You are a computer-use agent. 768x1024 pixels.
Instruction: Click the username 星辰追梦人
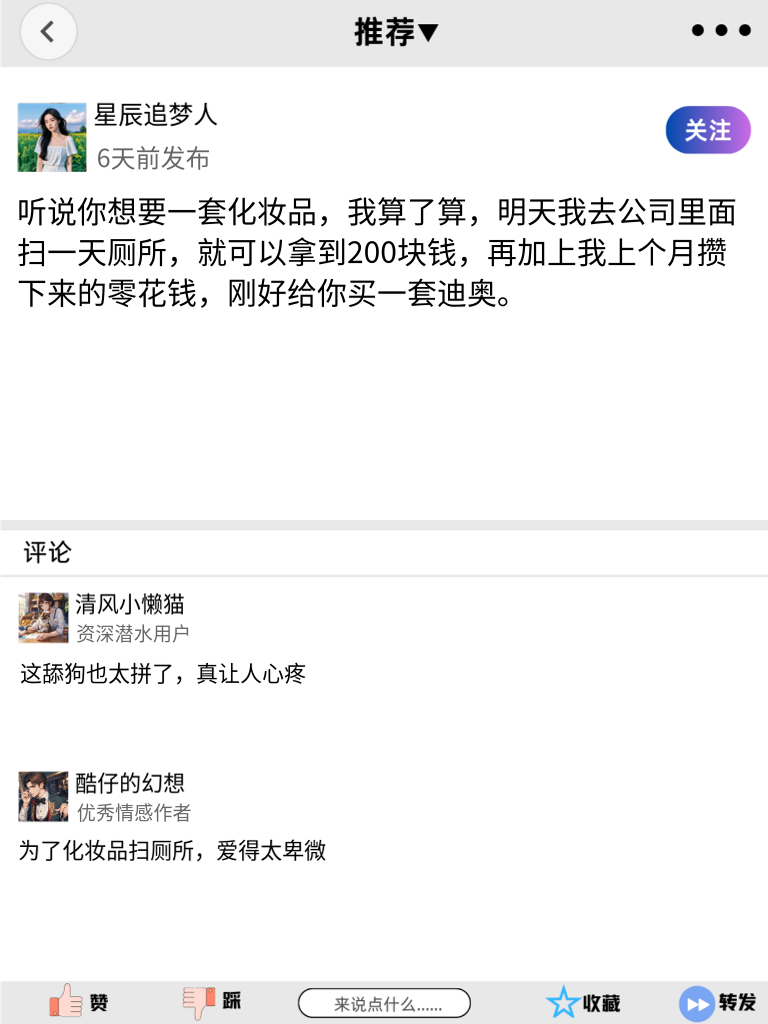coord(155,114)
